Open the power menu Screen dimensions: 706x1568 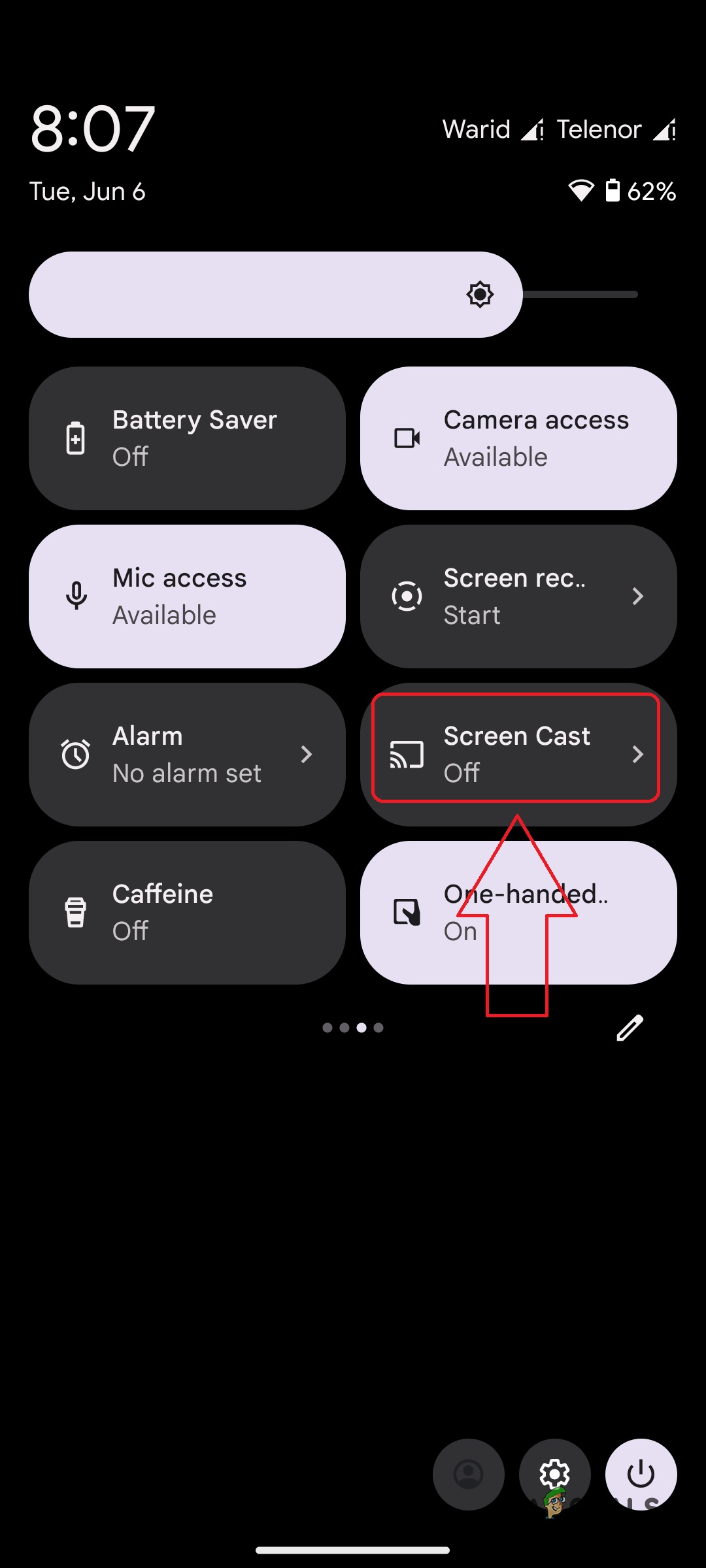point(641,1474)
